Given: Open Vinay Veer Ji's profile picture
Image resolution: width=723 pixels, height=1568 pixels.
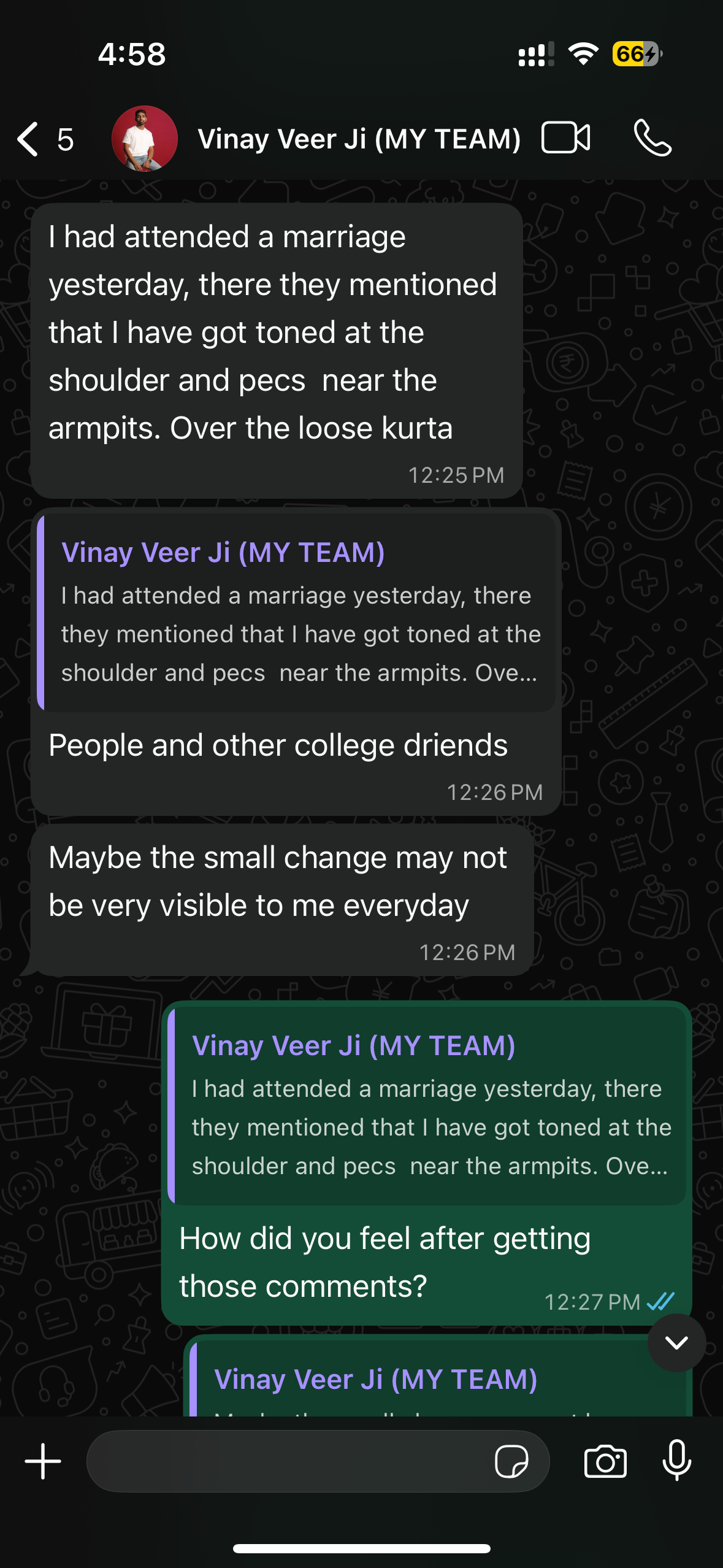Looking at the screenshot, I should [x=145, y=139].
